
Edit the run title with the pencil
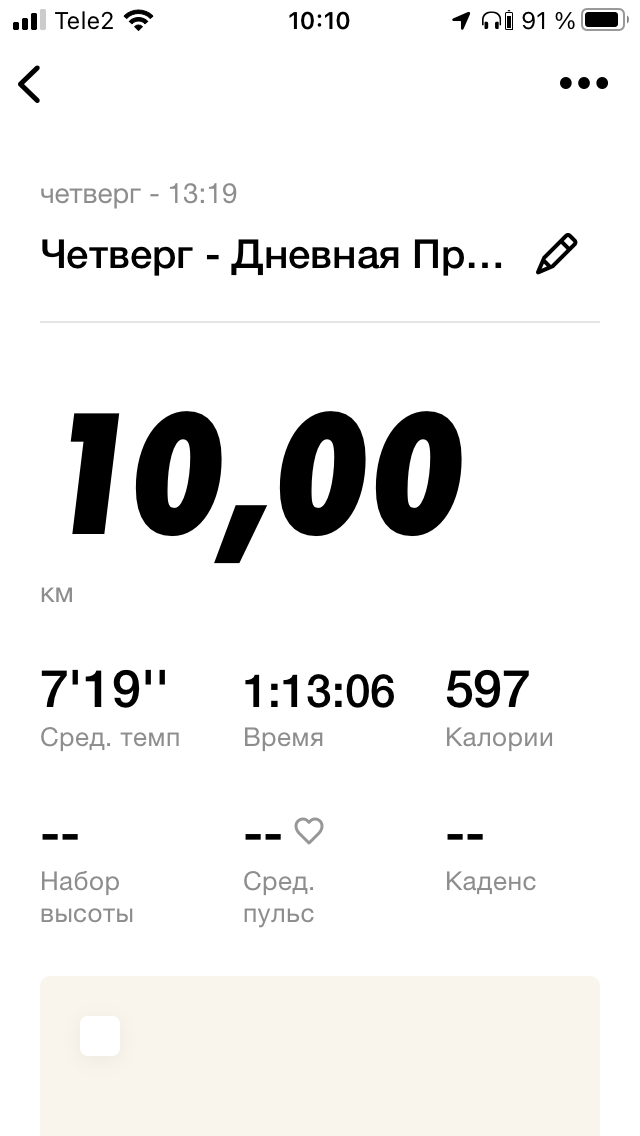pyautogui.click(x=557, y=254)
